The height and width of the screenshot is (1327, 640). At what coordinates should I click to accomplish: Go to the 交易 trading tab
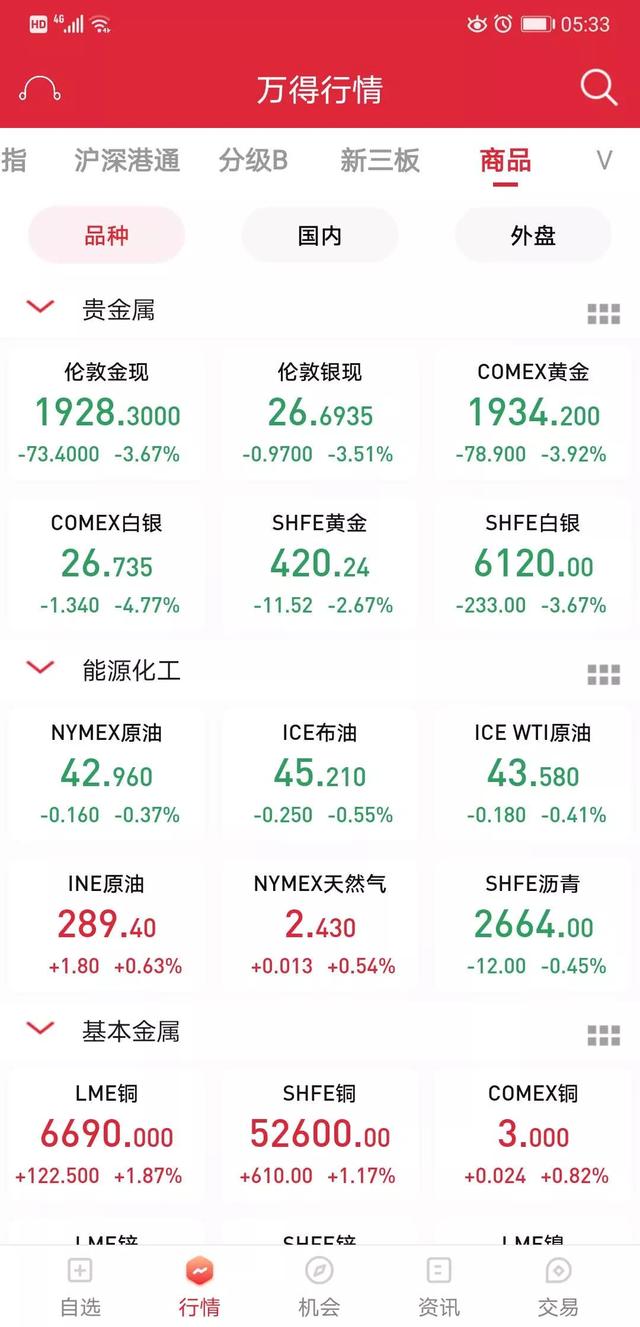point(558,1286)
